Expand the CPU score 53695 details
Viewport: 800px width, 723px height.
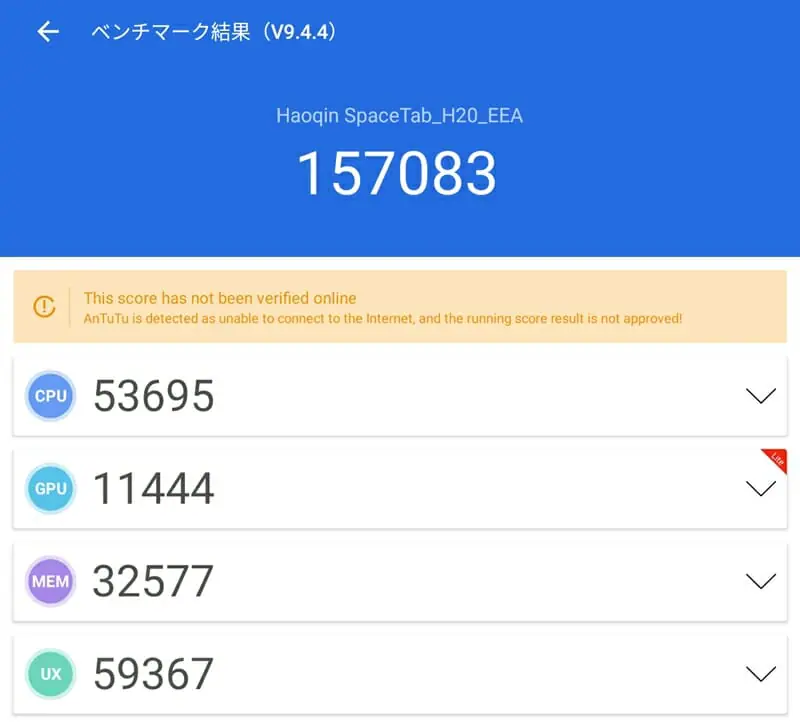(x=760, y=396)
